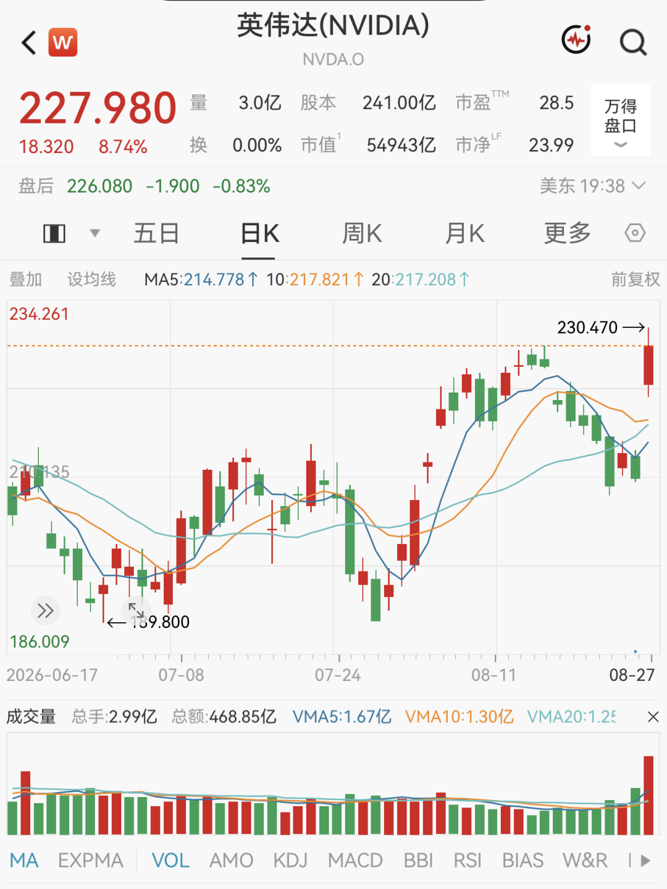The image size is (667, 889).
Task: Open chart settings hexagon icon
Action: coord(635,233)
